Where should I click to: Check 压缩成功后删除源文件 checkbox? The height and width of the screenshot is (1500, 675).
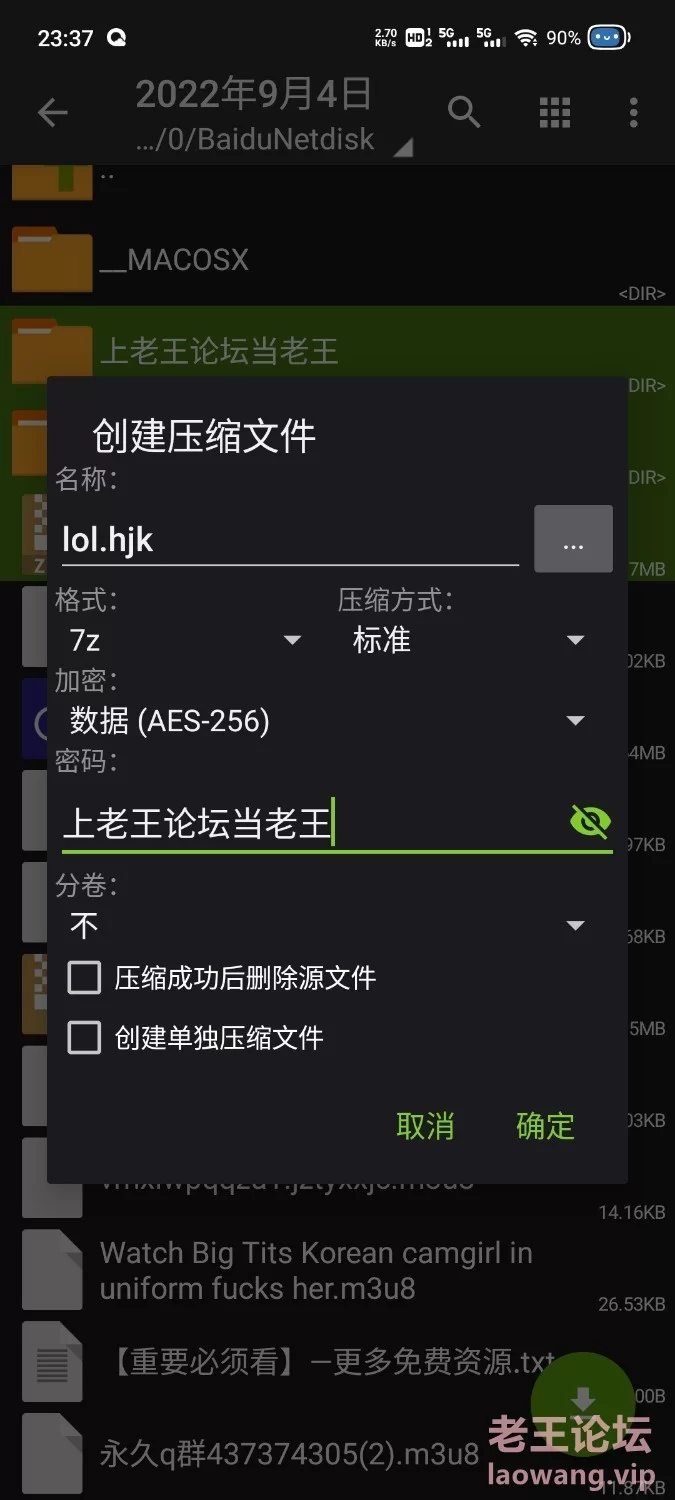click(x=84, y=977)
